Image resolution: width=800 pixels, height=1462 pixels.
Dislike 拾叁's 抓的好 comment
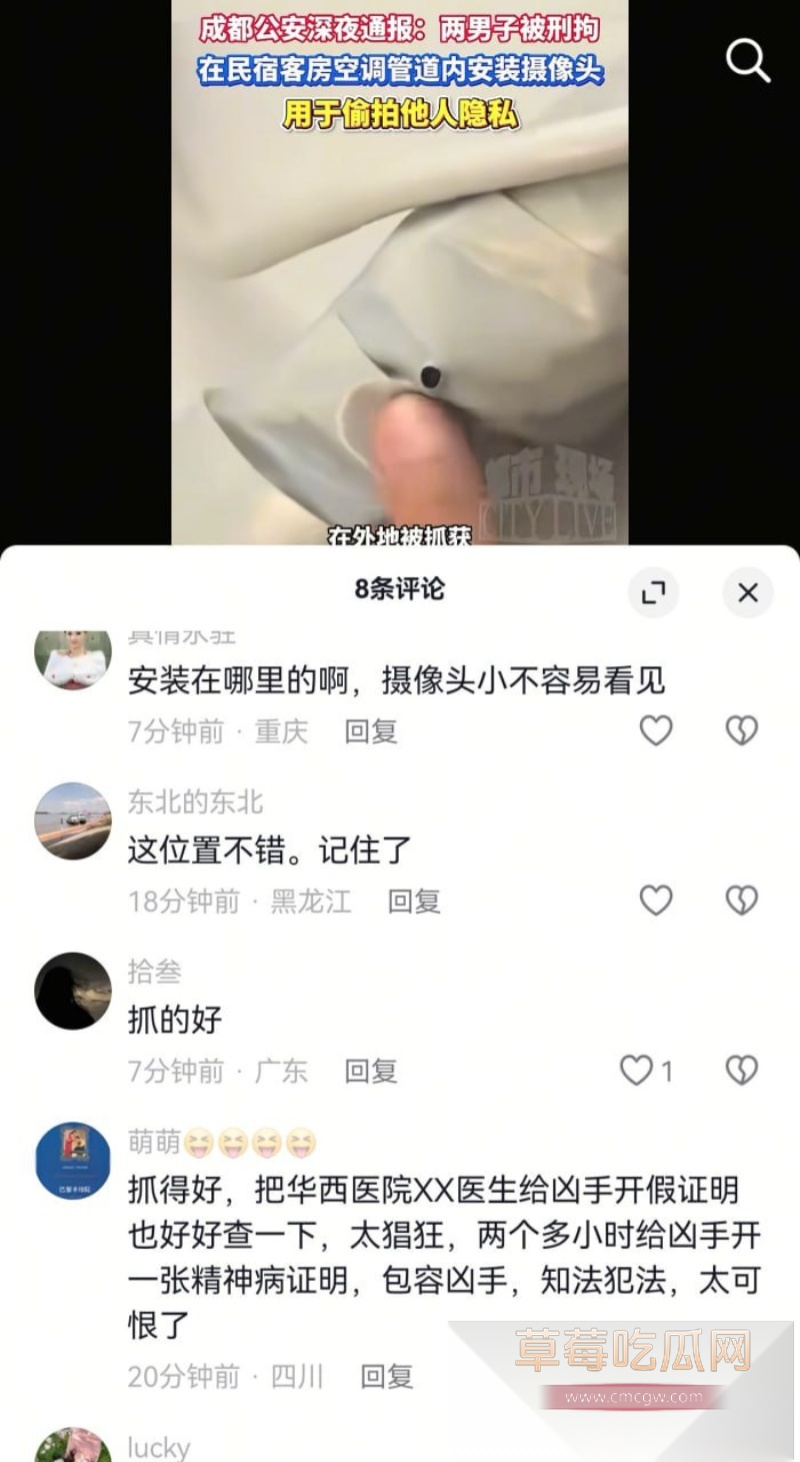pyautogui.click(x=741, y=1071)
